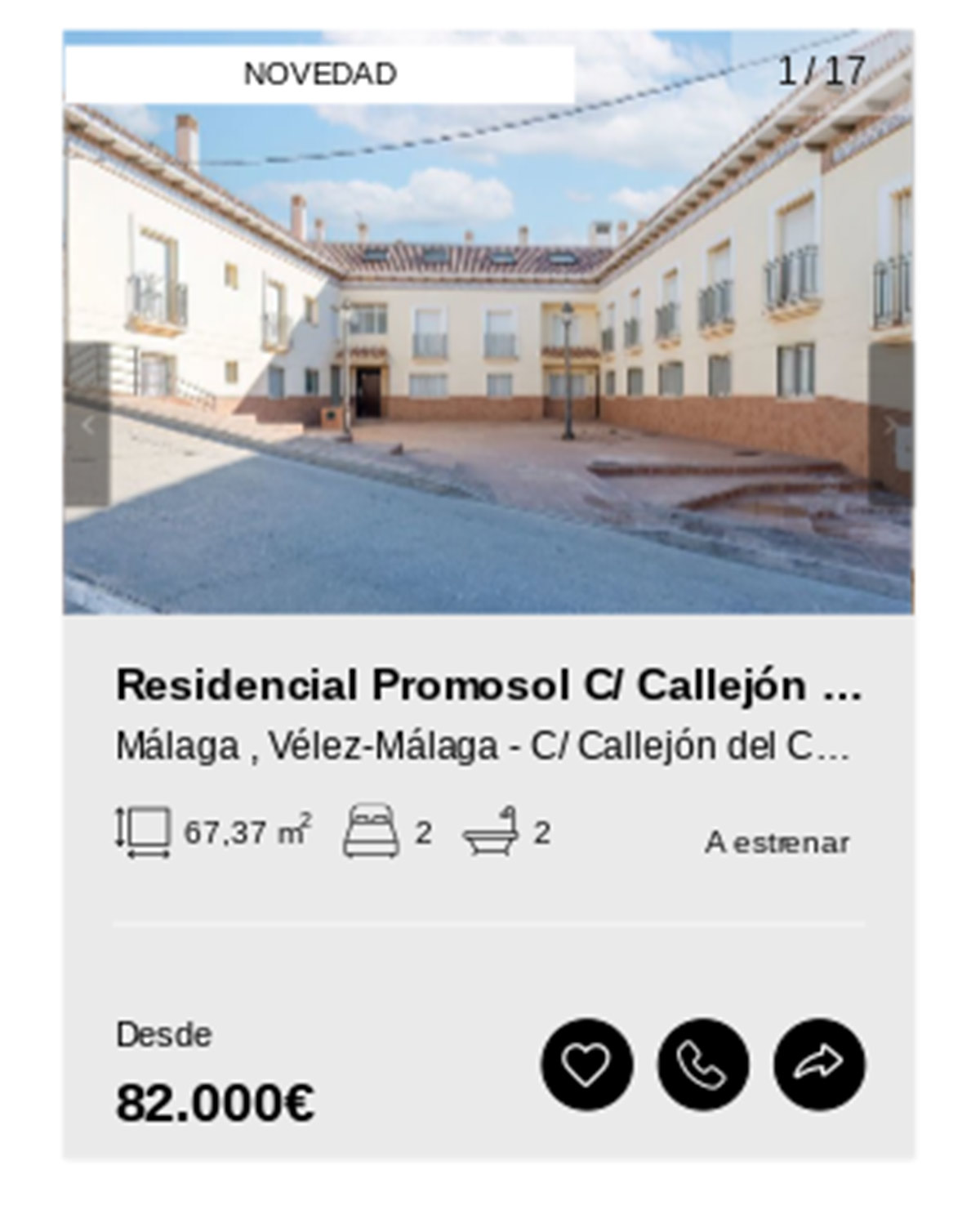The image size is (980, 1215).
Task: Click the A estrenar label
Action: pos(777,842)
